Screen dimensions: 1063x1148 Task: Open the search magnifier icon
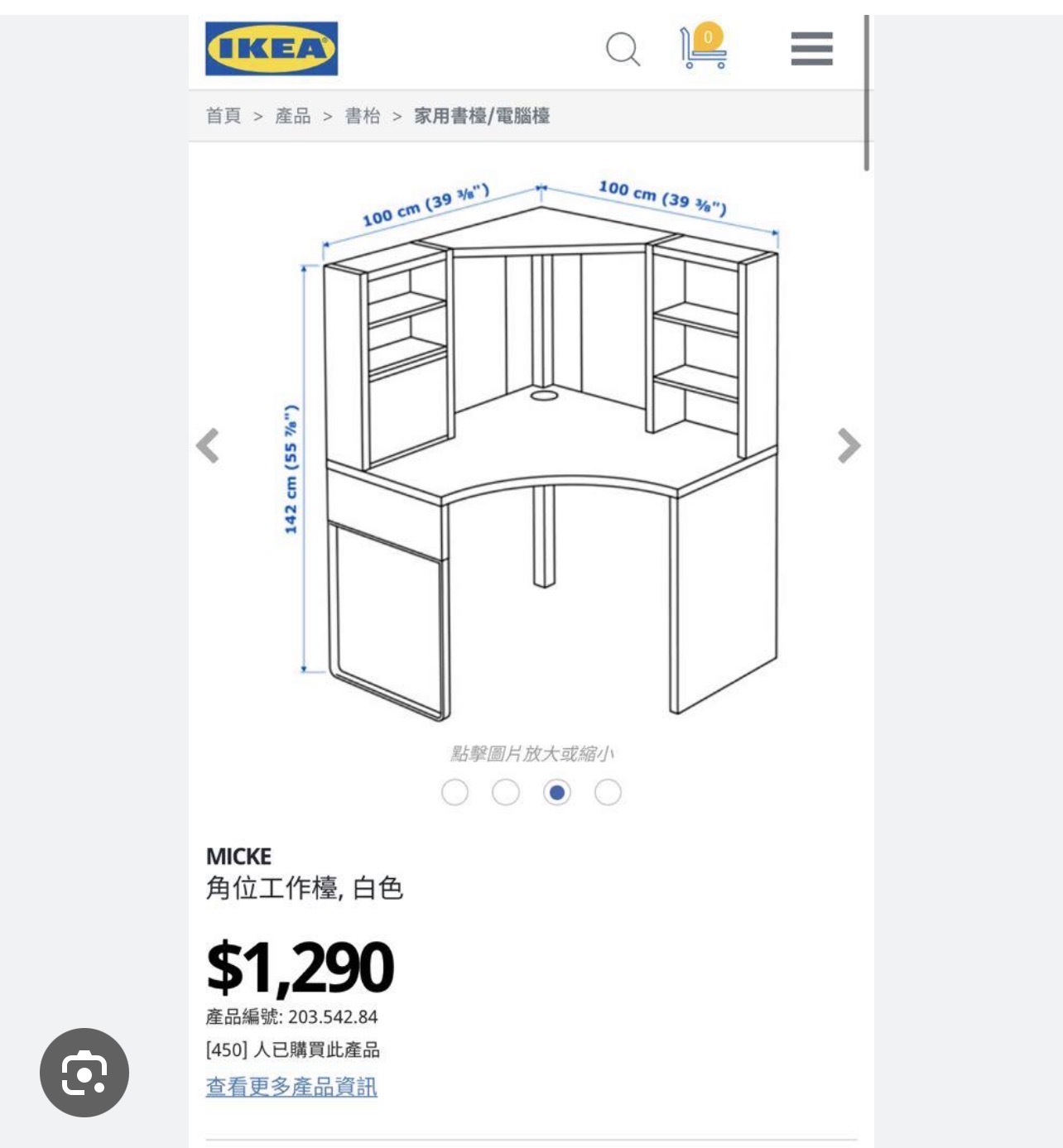tap(623, 49)
